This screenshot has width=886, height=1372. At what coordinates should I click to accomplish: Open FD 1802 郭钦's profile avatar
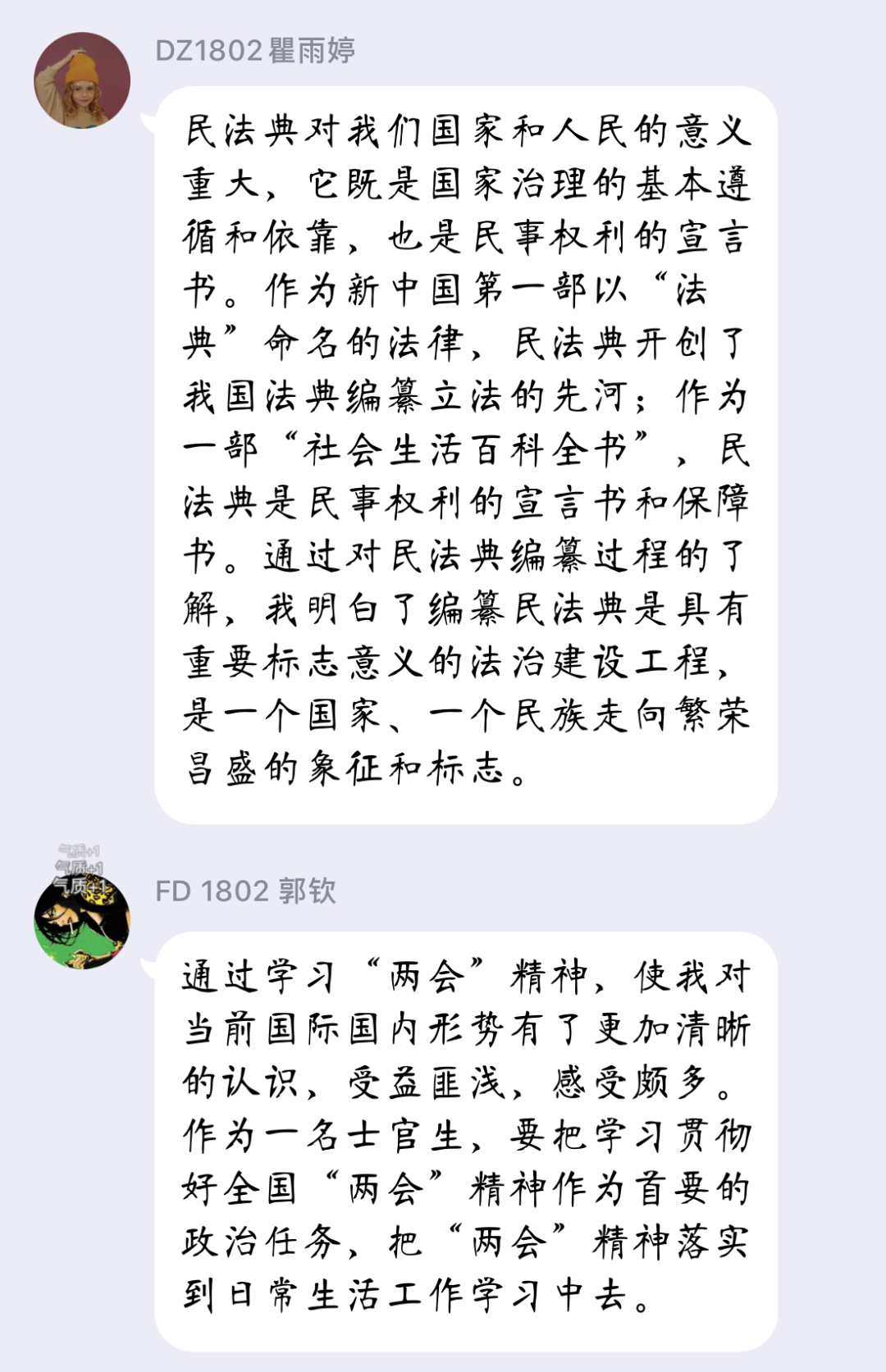point(82,920)
